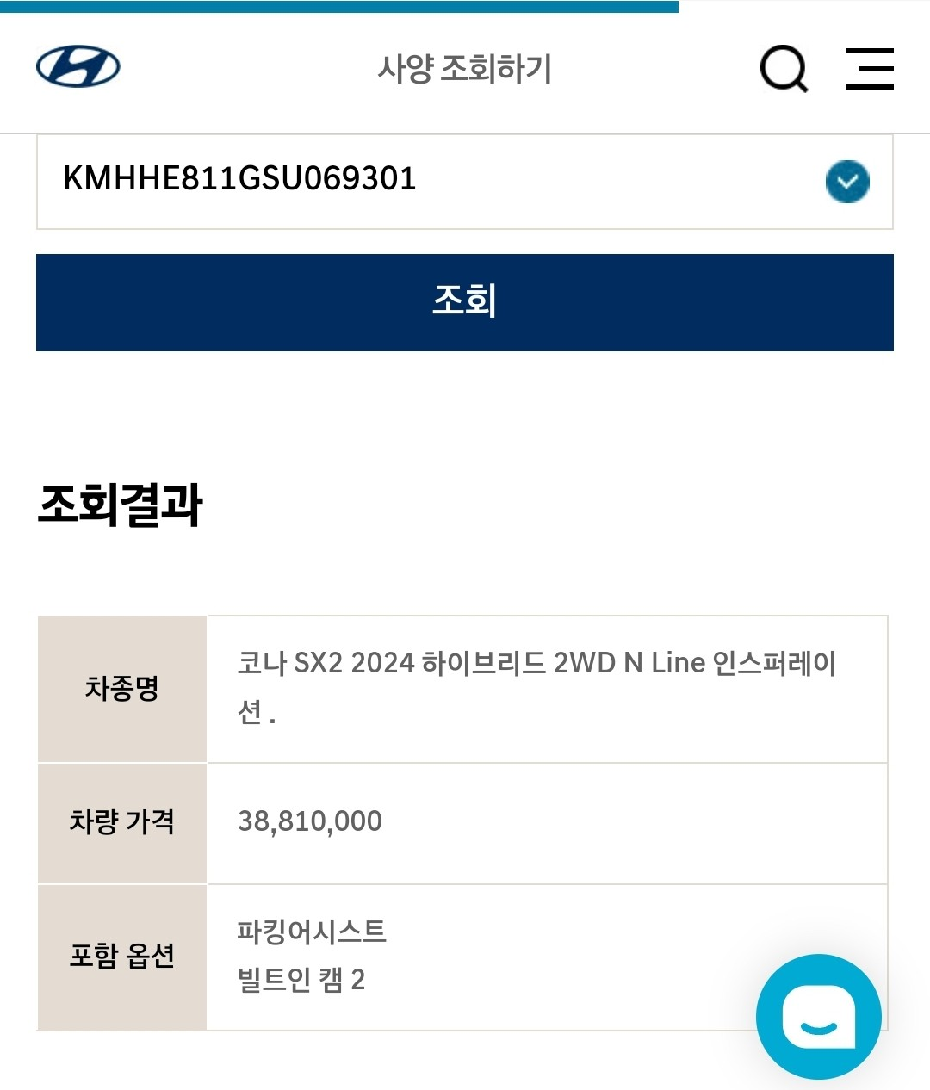Open the search magnifier icon
This screenshot has width=930, height=1090.
(783, 69)
